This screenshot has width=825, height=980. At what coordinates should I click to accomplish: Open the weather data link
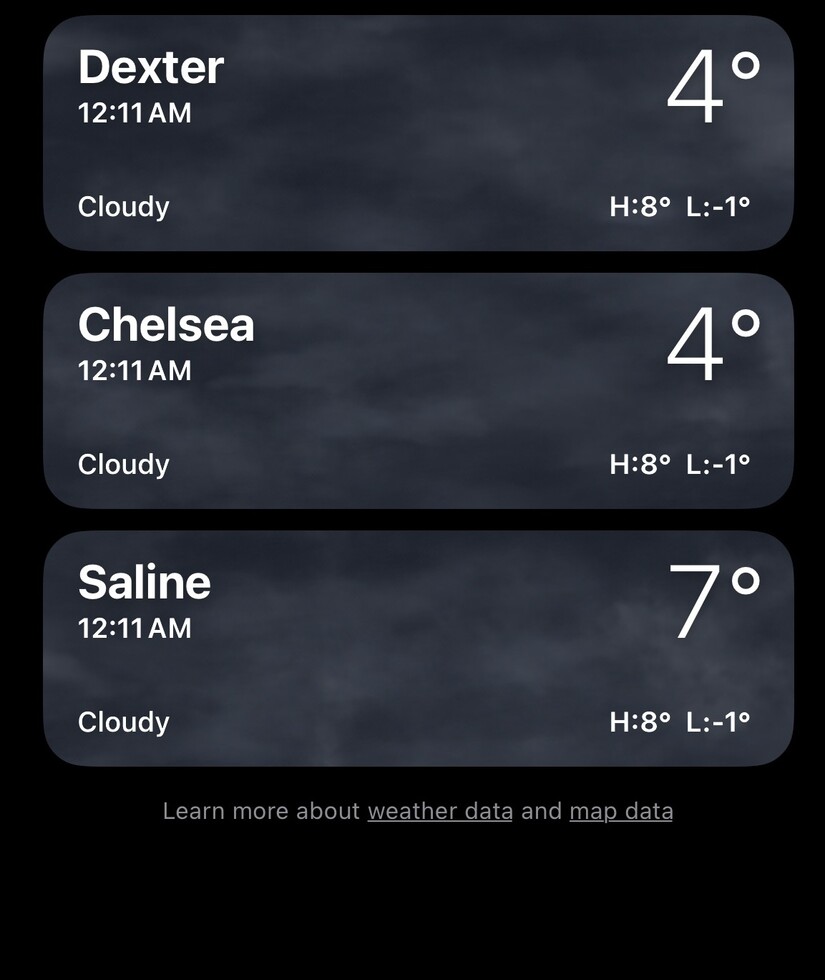(x=440, y=811)
